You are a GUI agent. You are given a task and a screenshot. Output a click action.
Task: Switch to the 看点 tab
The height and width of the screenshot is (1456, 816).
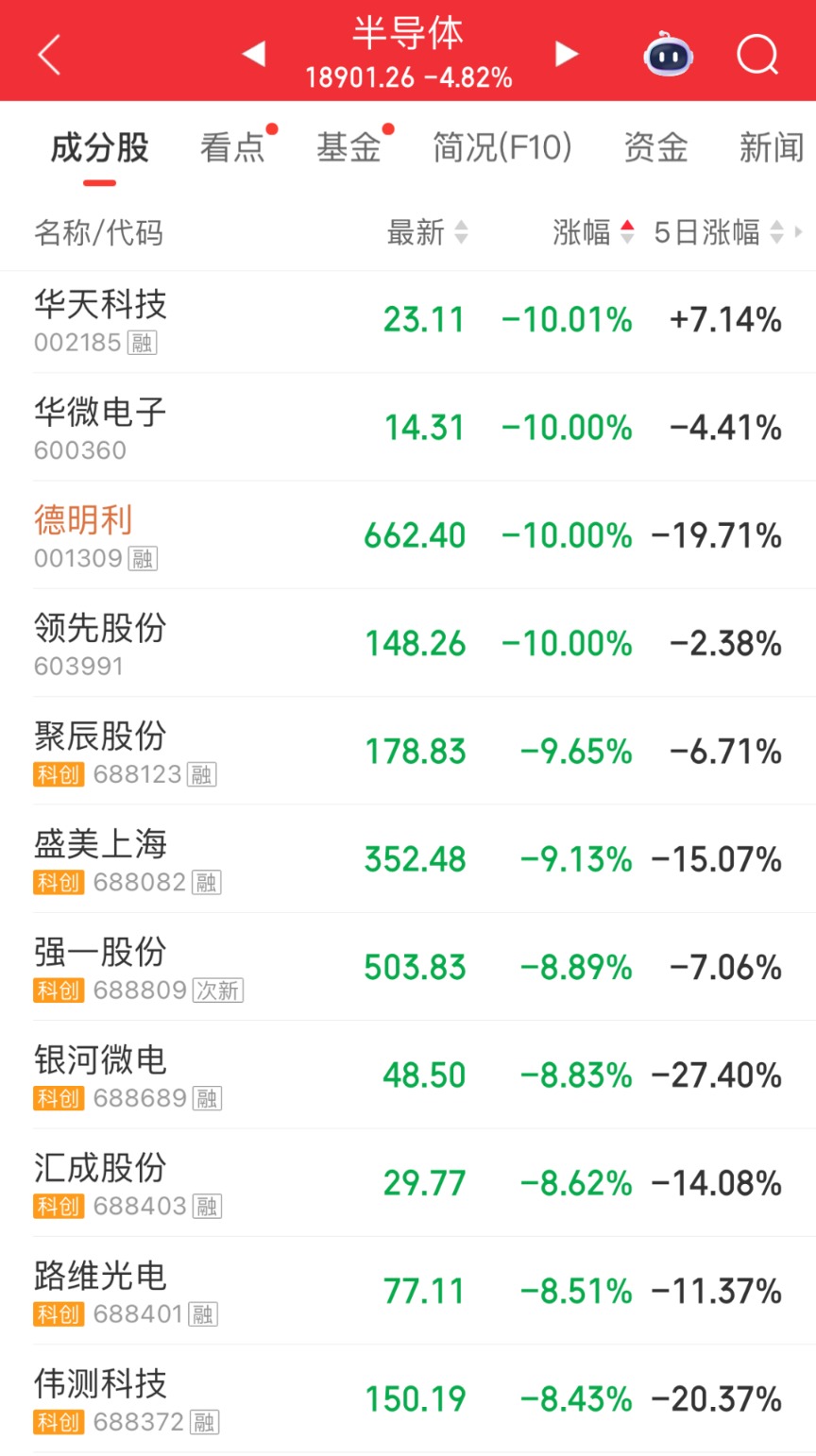point(232,147)
